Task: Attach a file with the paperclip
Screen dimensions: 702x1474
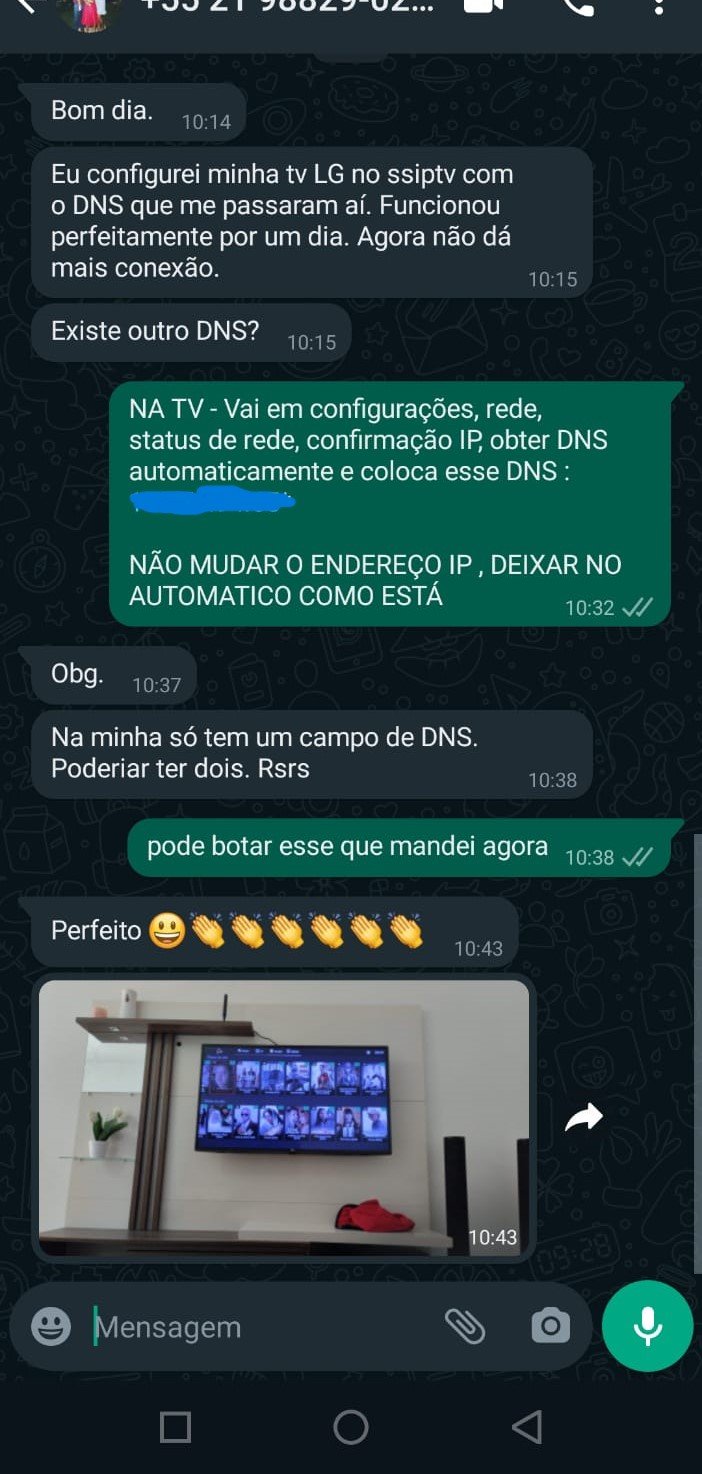Action: click(x=465, y=1327)
